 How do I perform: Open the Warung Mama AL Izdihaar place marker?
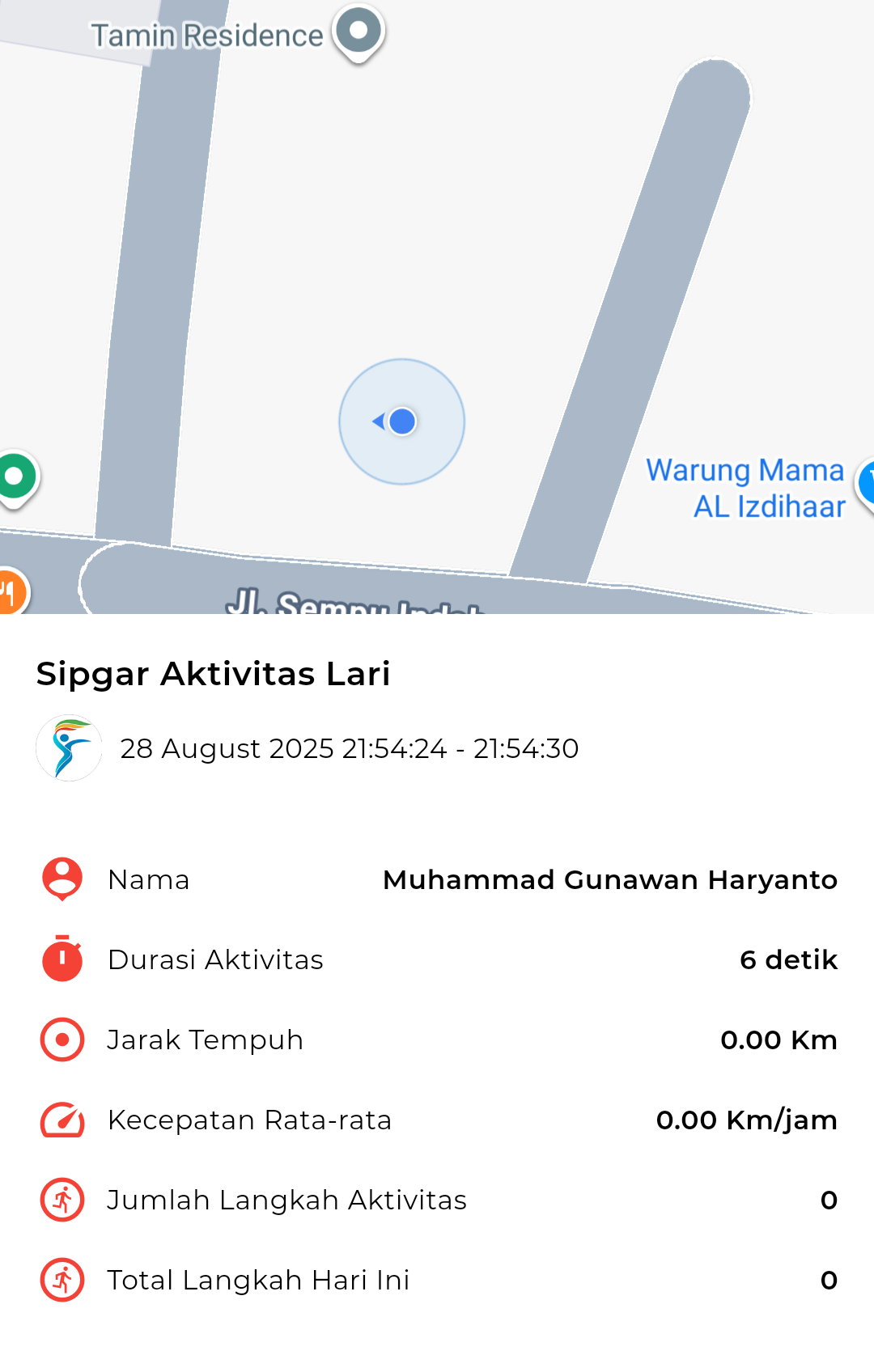pyautogui.click(x=866, y=484)
